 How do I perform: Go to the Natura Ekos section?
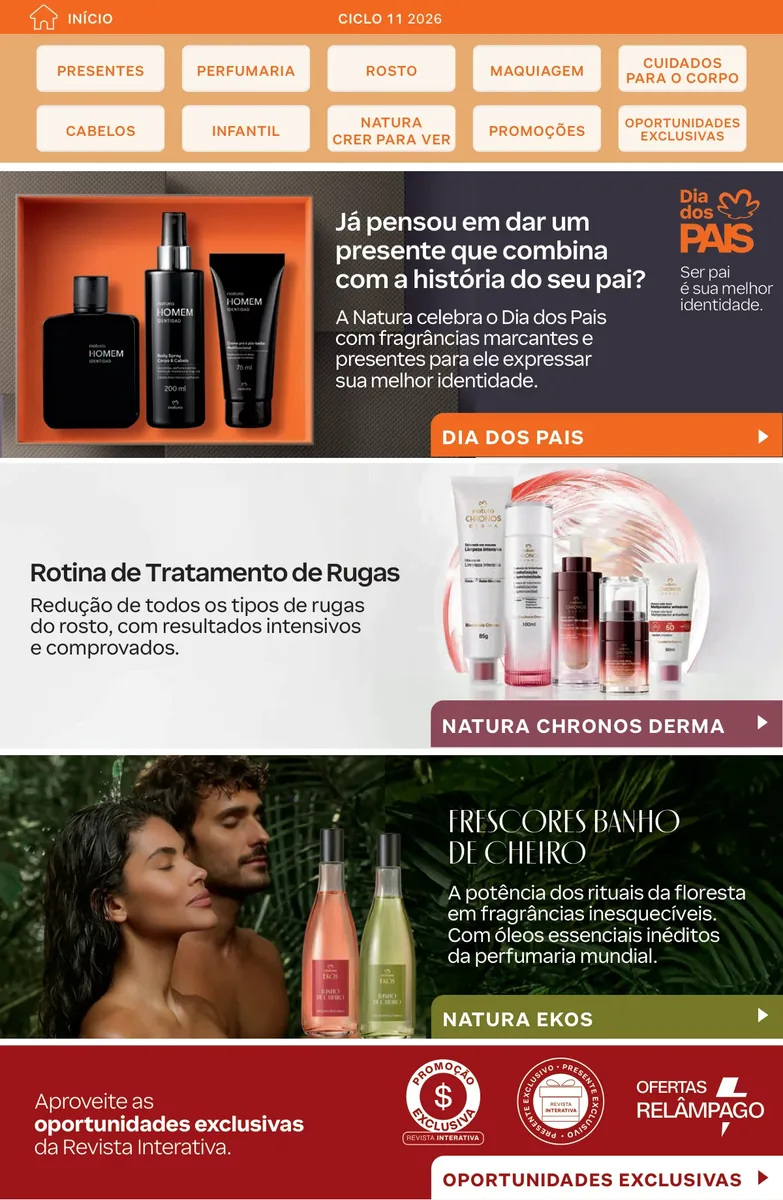pos(606,1018)
